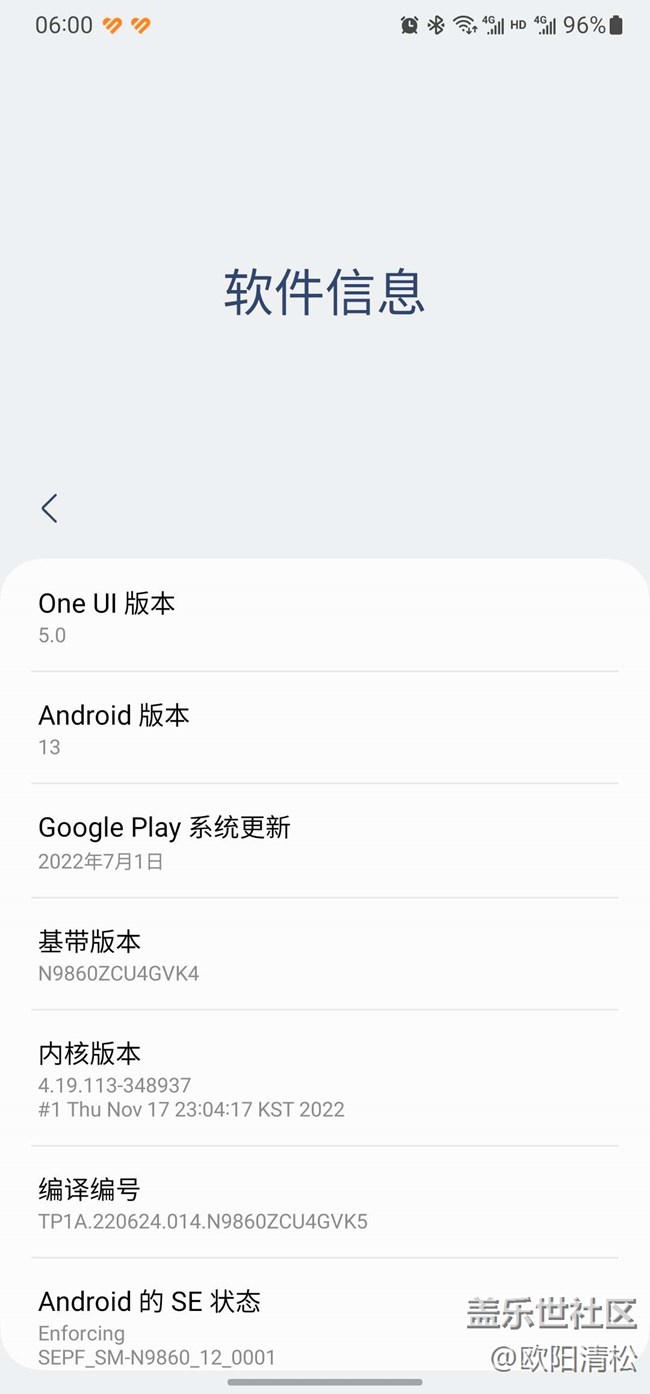
Task: Open the Android 版本 entry
Action: coord(325,729)
